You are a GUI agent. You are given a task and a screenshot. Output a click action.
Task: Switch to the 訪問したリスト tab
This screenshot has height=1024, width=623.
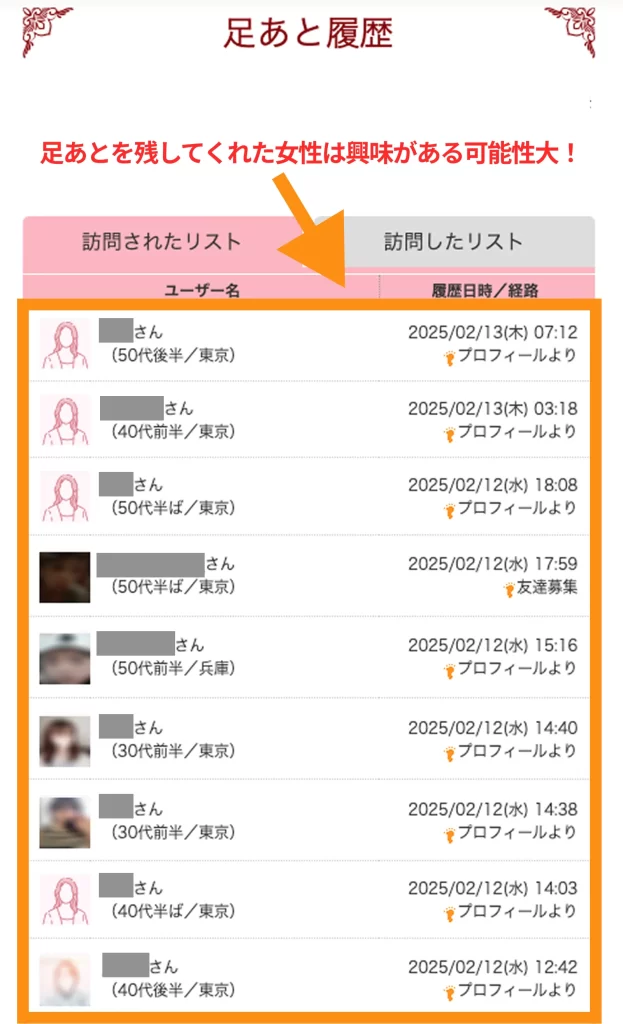pyautogui.click(x=455, y=242)
